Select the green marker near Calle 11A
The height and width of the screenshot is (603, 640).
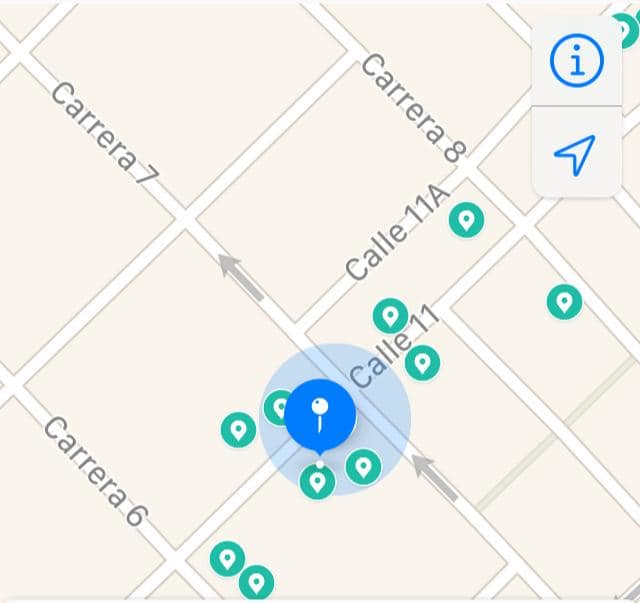coord(465,220)
